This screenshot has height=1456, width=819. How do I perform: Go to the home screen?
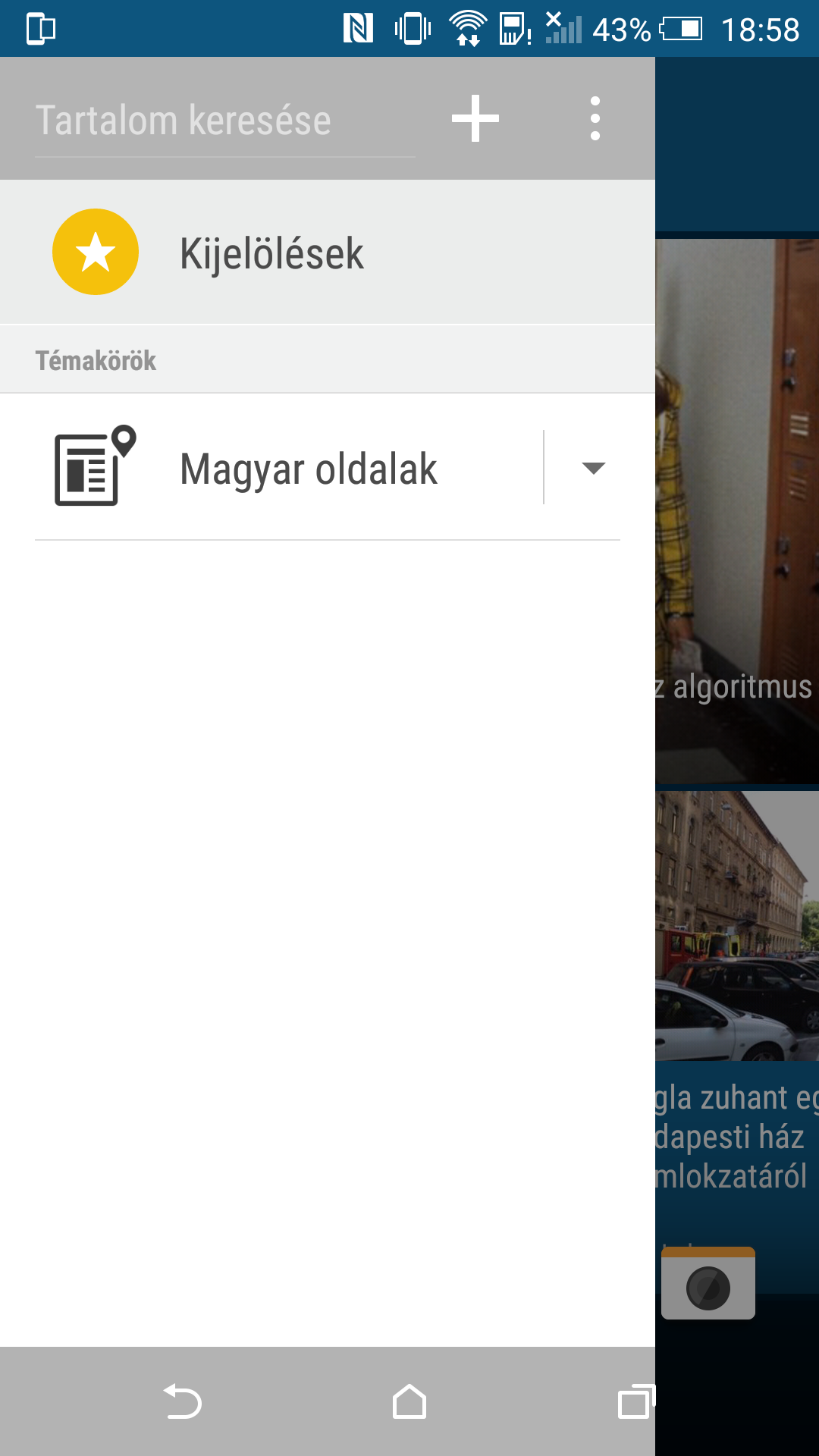click(x=409, y=1401)
